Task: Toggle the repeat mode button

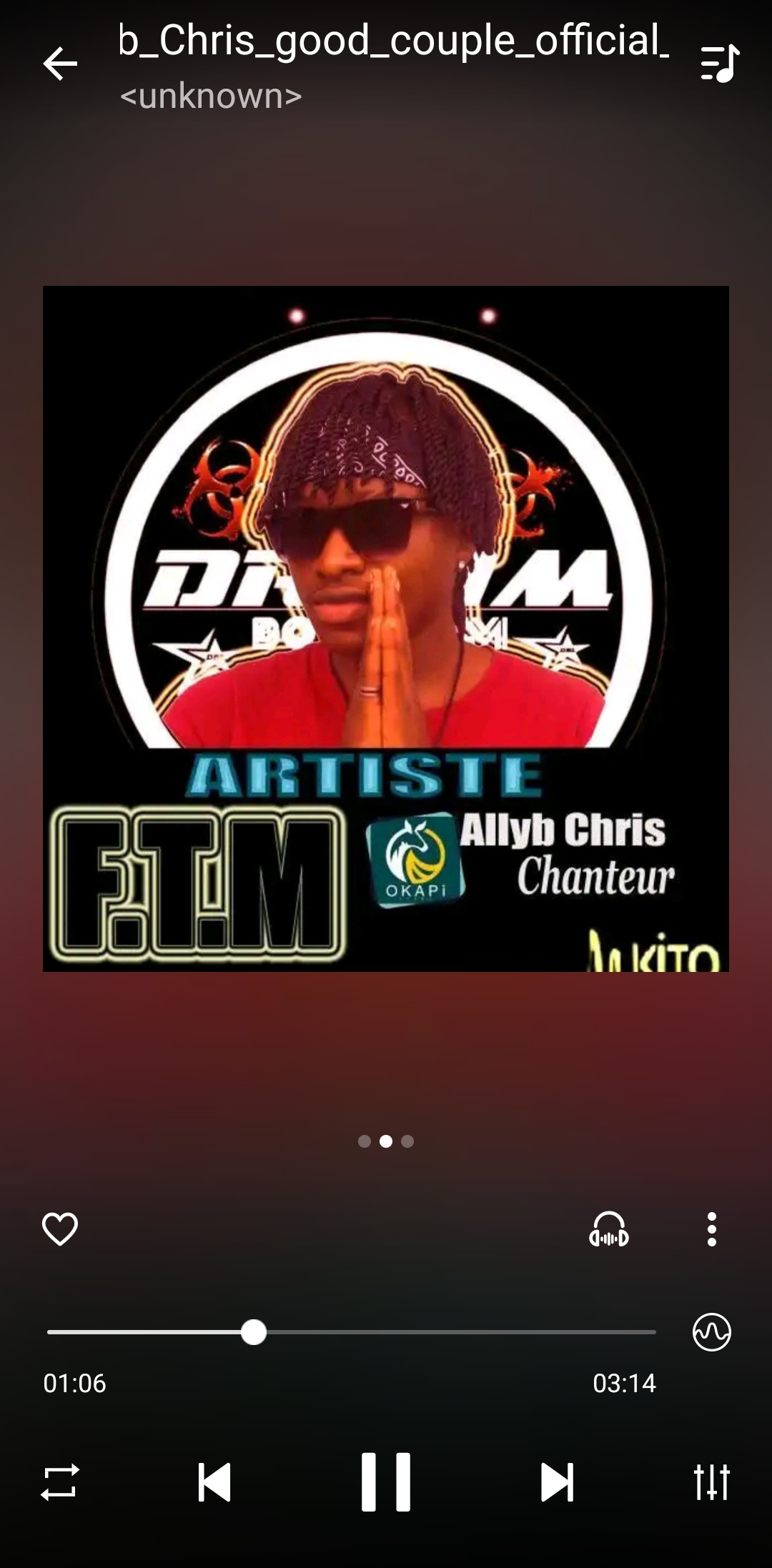Action: coord(60,1482)
